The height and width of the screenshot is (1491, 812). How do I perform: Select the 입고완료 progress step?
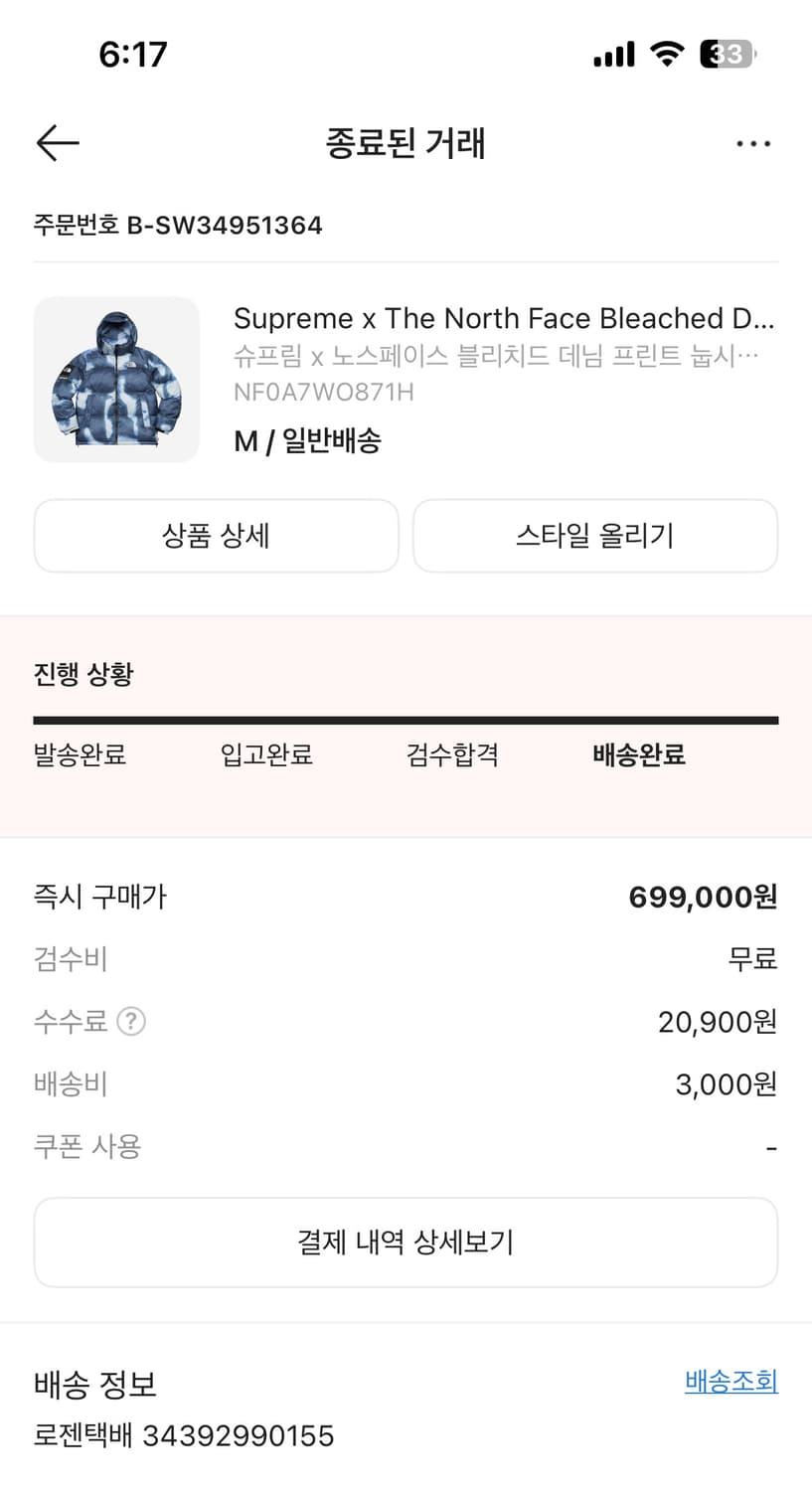[x=264, y=754]
